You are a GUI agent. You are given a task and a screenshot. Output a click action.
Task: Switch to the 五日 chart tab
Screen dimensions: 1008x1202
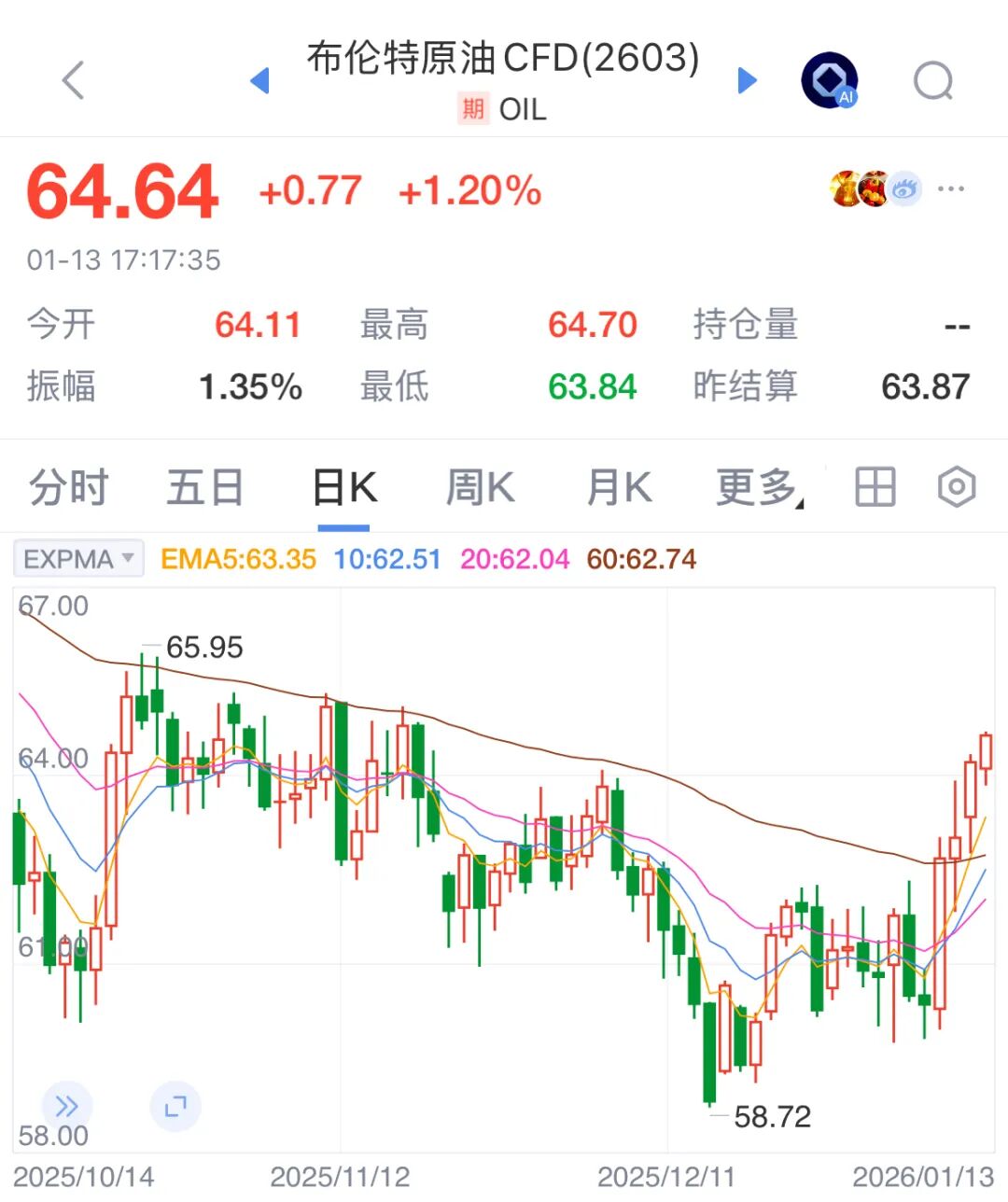coord(205,487)
